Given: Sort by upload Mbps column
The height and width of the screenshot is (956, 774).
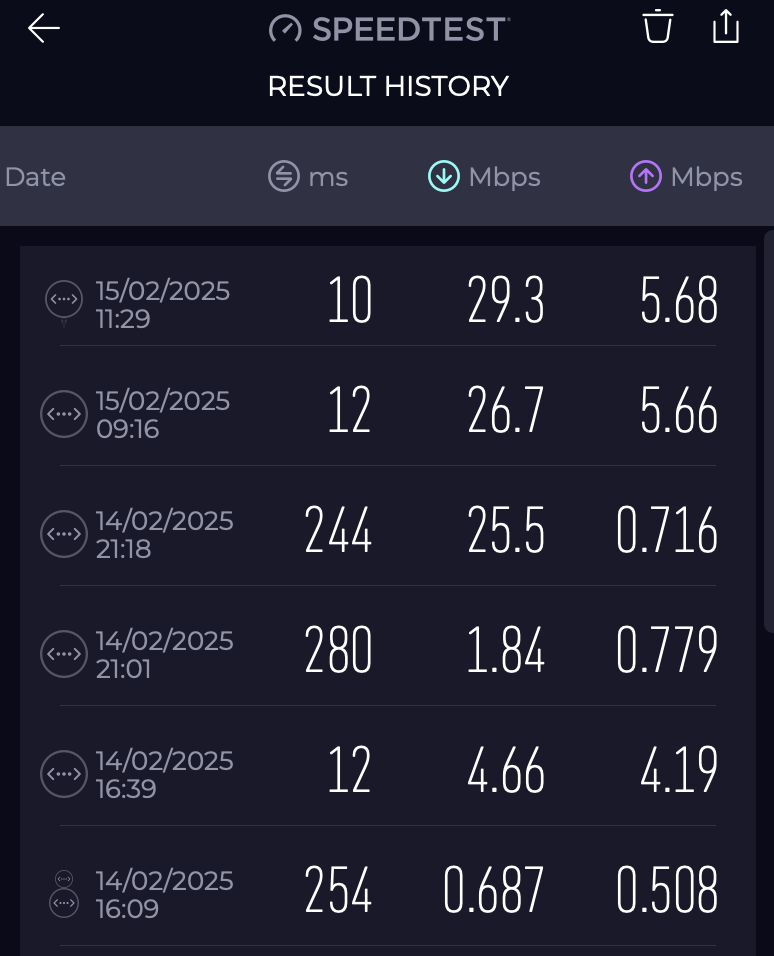Looking at the screenshot, I should 686,177.
